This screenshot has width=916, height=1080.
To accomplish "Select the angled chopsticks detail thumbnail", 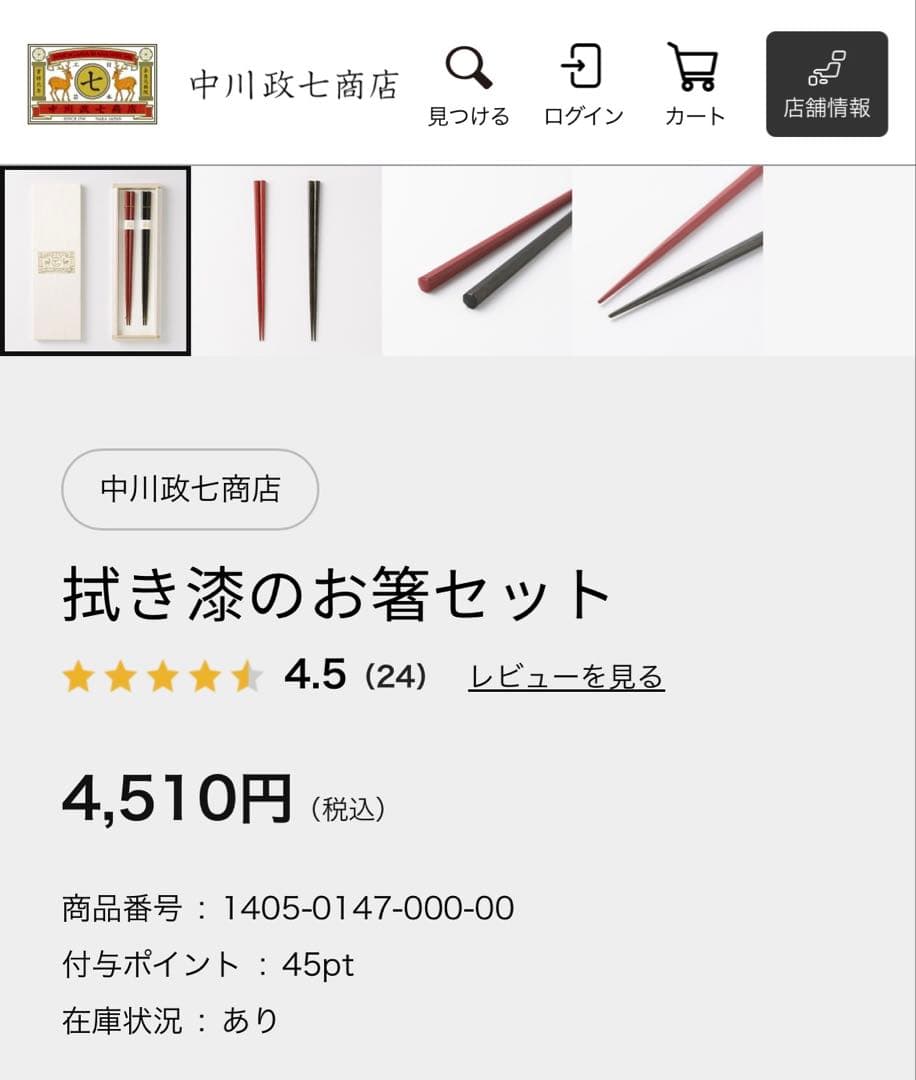I will (x=670, y=258).
